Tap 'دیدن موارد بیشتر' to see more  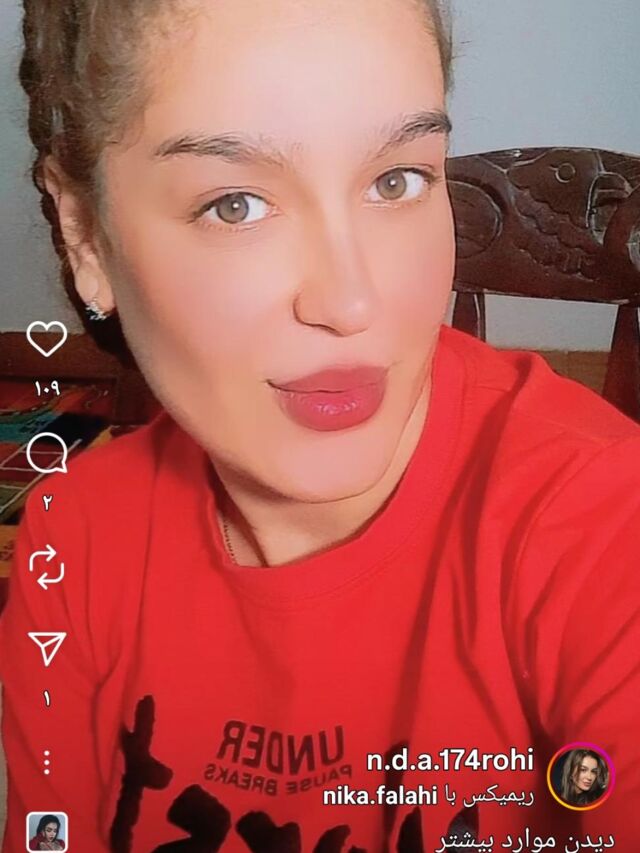tap(526, 841)
